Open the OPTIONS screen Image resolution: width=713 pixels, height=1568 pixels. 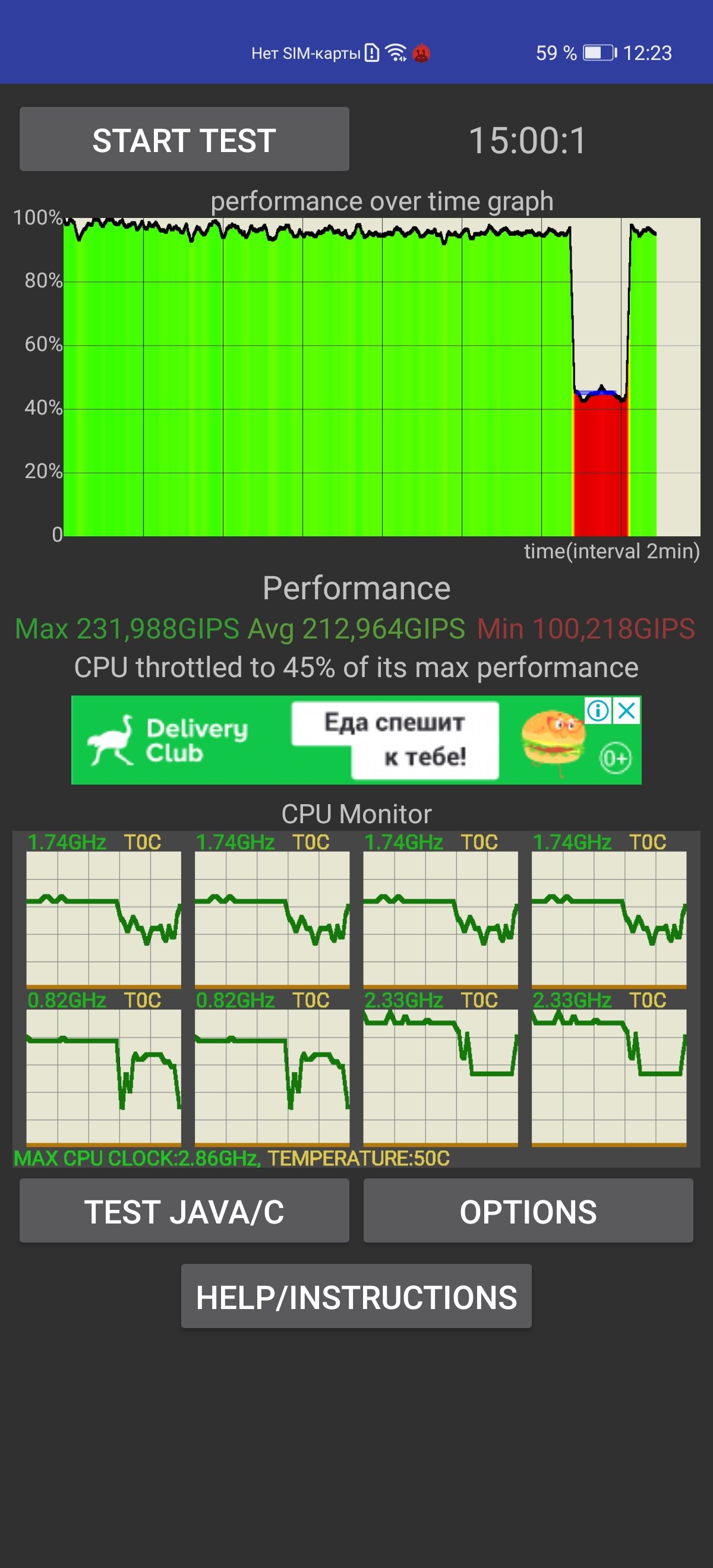coord(528,1210)
